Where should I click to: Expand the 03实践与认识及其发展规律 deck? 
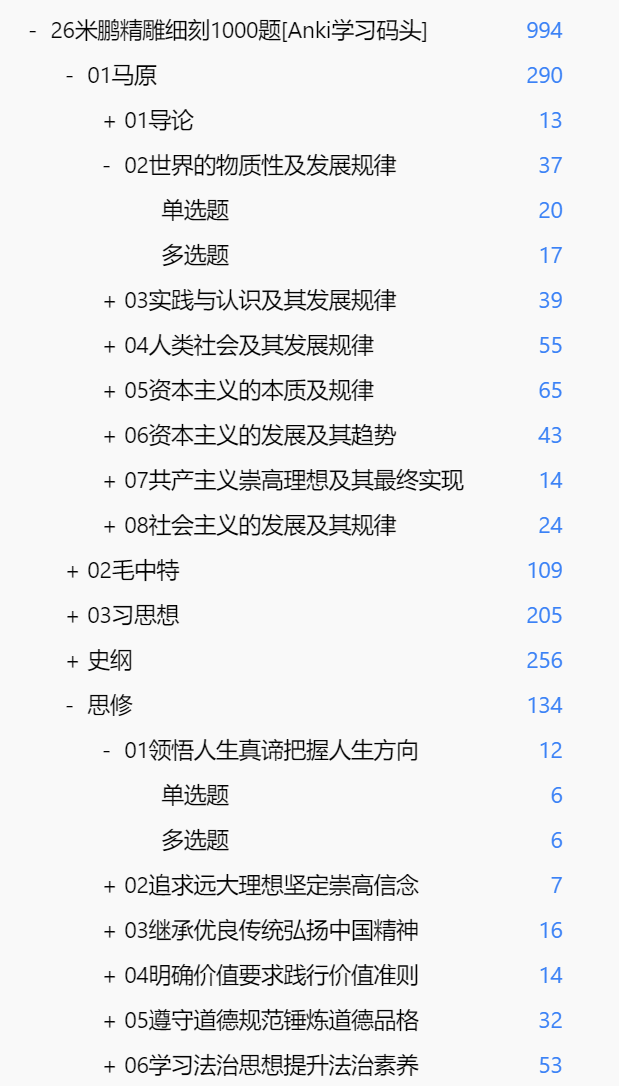[108, 301]
